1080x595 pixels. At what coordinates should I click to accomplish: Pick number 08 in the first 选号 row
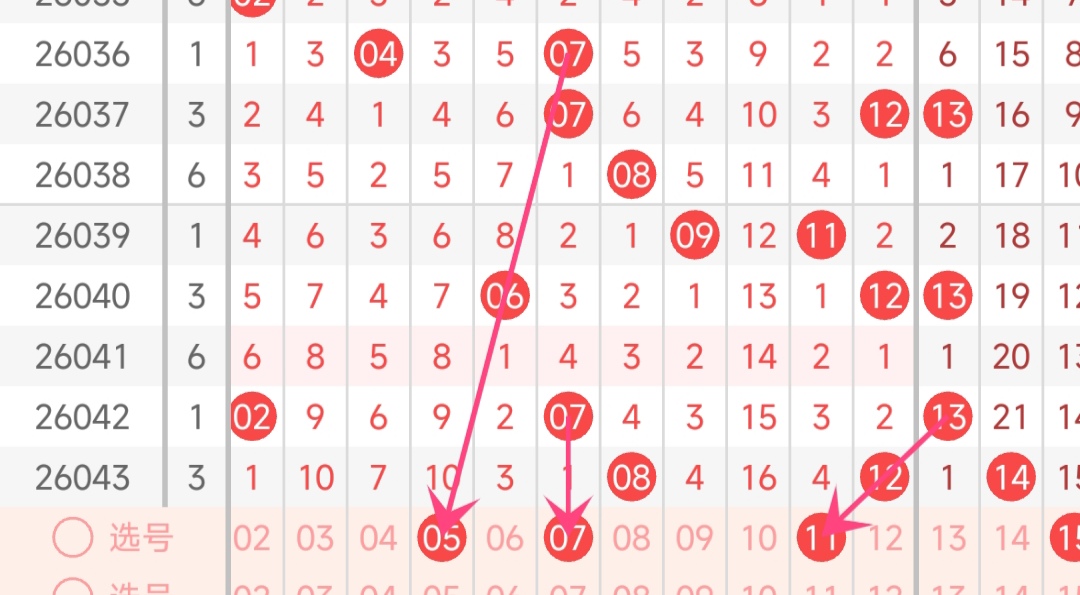tap(631, 539)
